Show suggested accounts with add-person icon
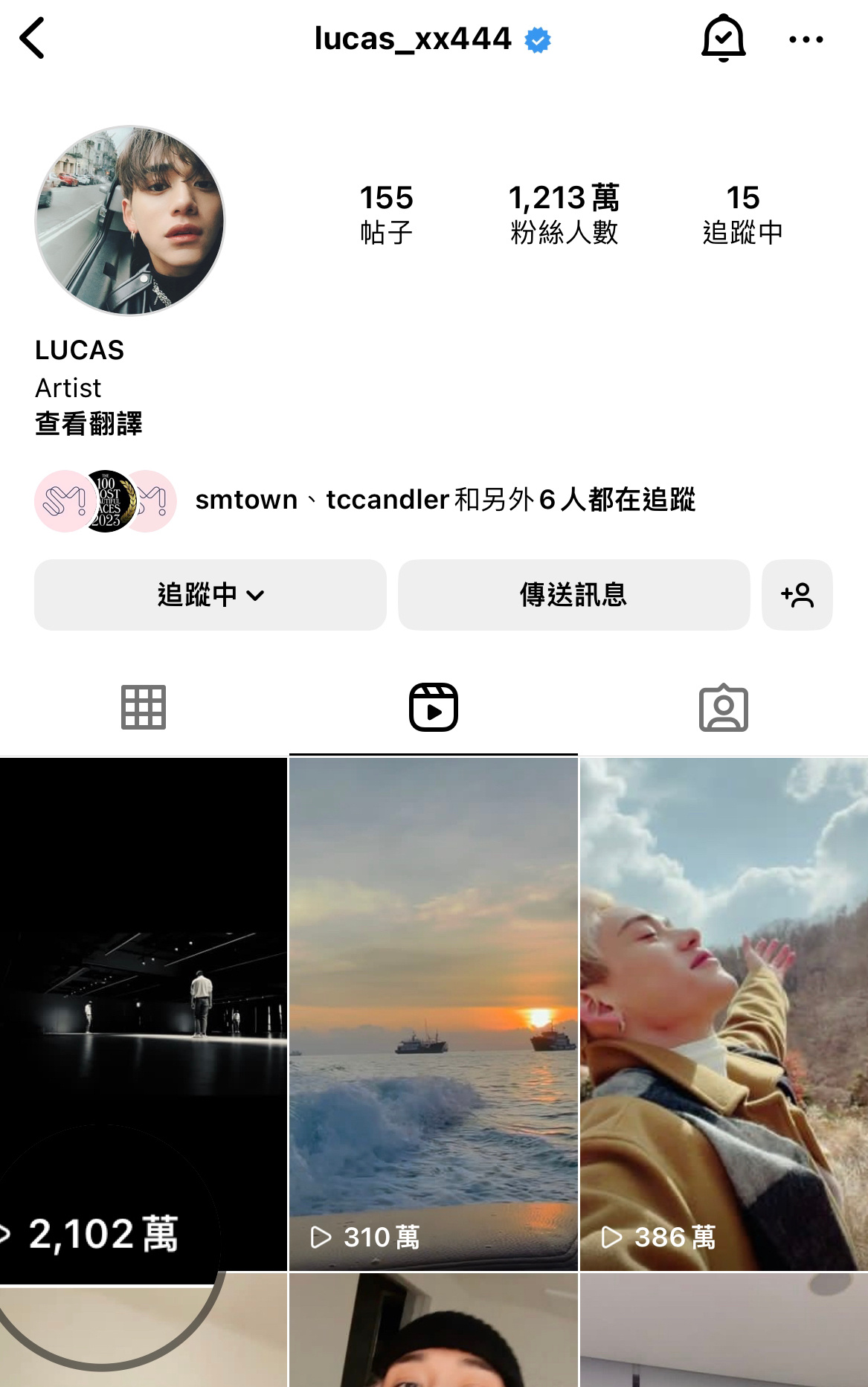 point(797,595)
